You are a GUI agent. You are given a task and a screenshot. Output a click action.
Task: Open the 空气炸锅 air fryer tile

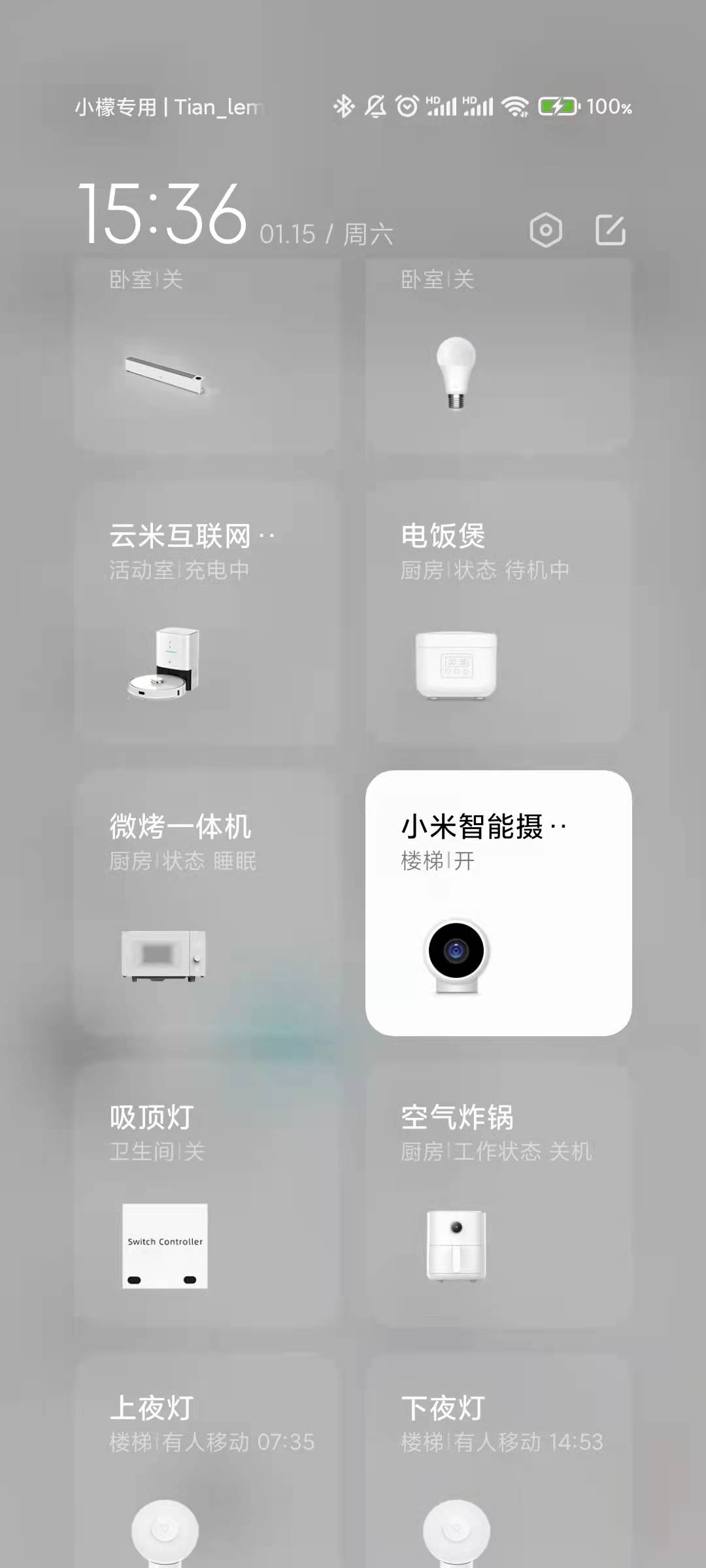click(498, 1194)
